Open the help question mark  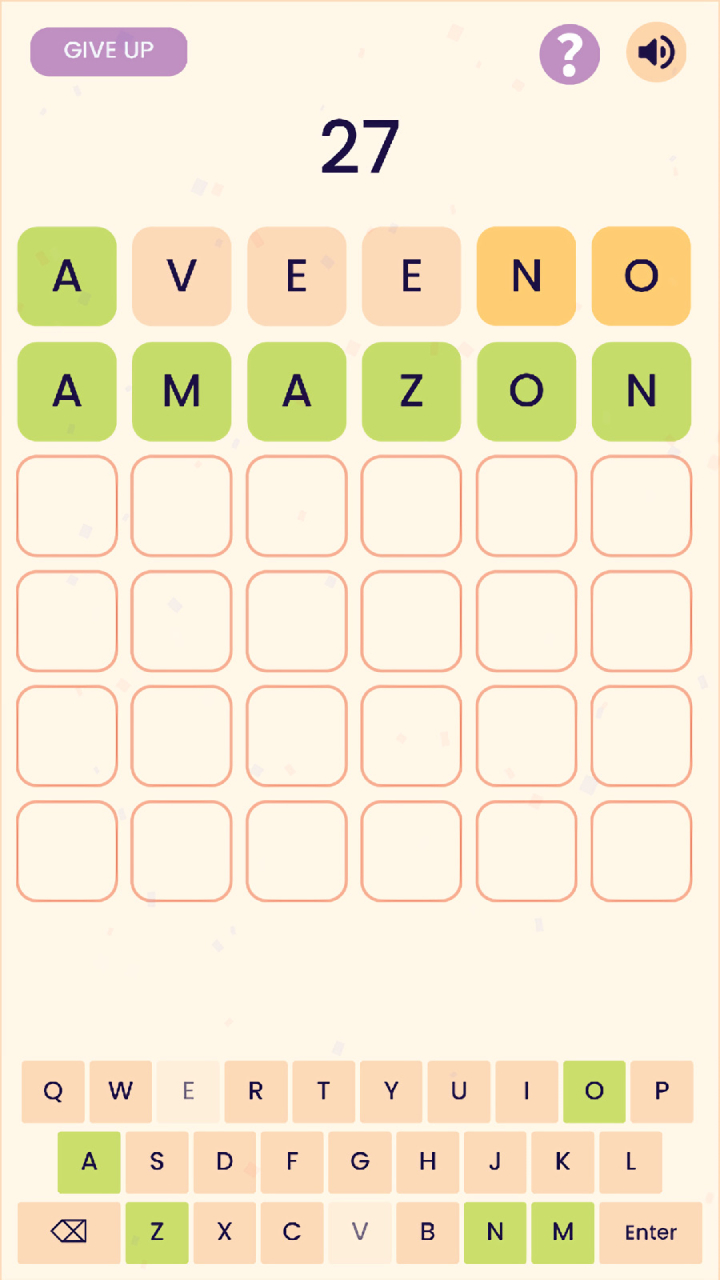[570, 54]
